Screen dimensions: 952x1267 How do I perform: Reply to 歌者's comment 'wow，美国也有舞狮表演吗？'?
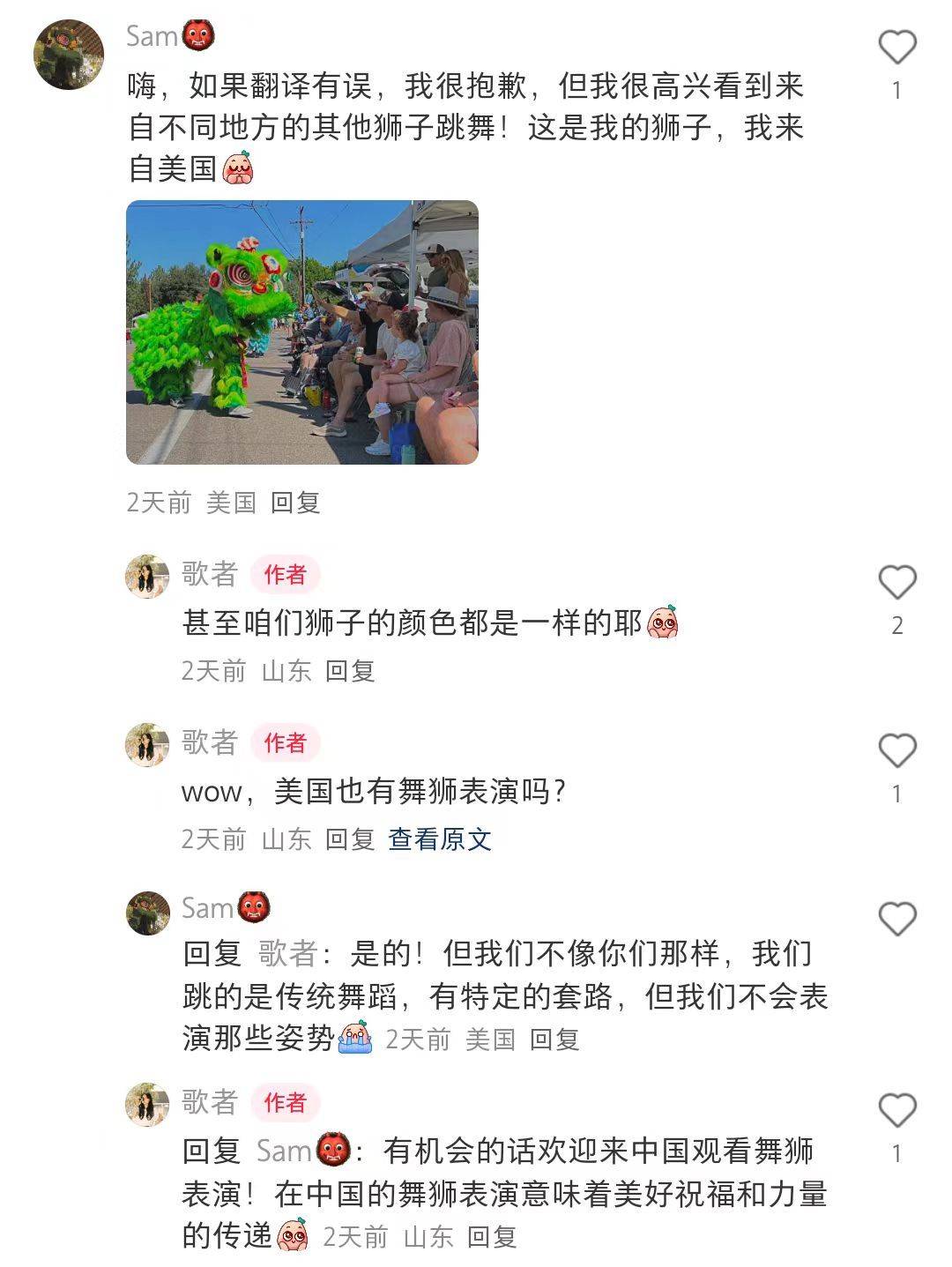click(350, 839)
